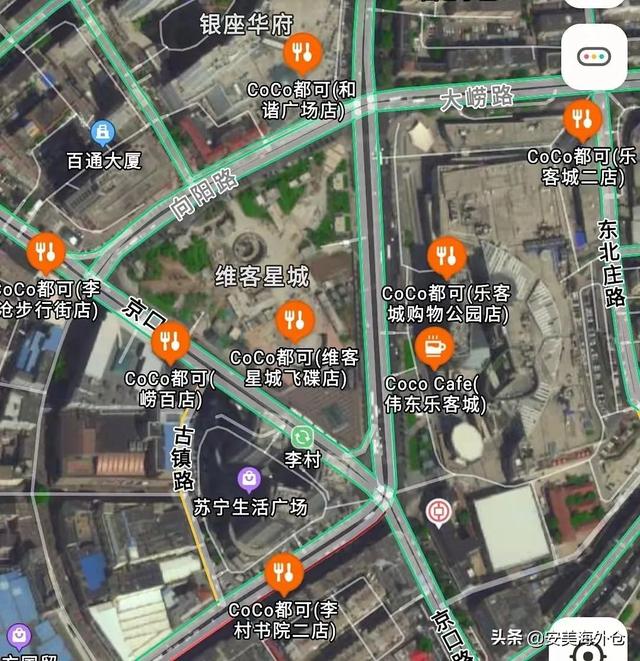Open the Coco Cafe(伟东乐客城) coffee pin
The width and height of the screenshot is (640, 661).
(434, 347)
